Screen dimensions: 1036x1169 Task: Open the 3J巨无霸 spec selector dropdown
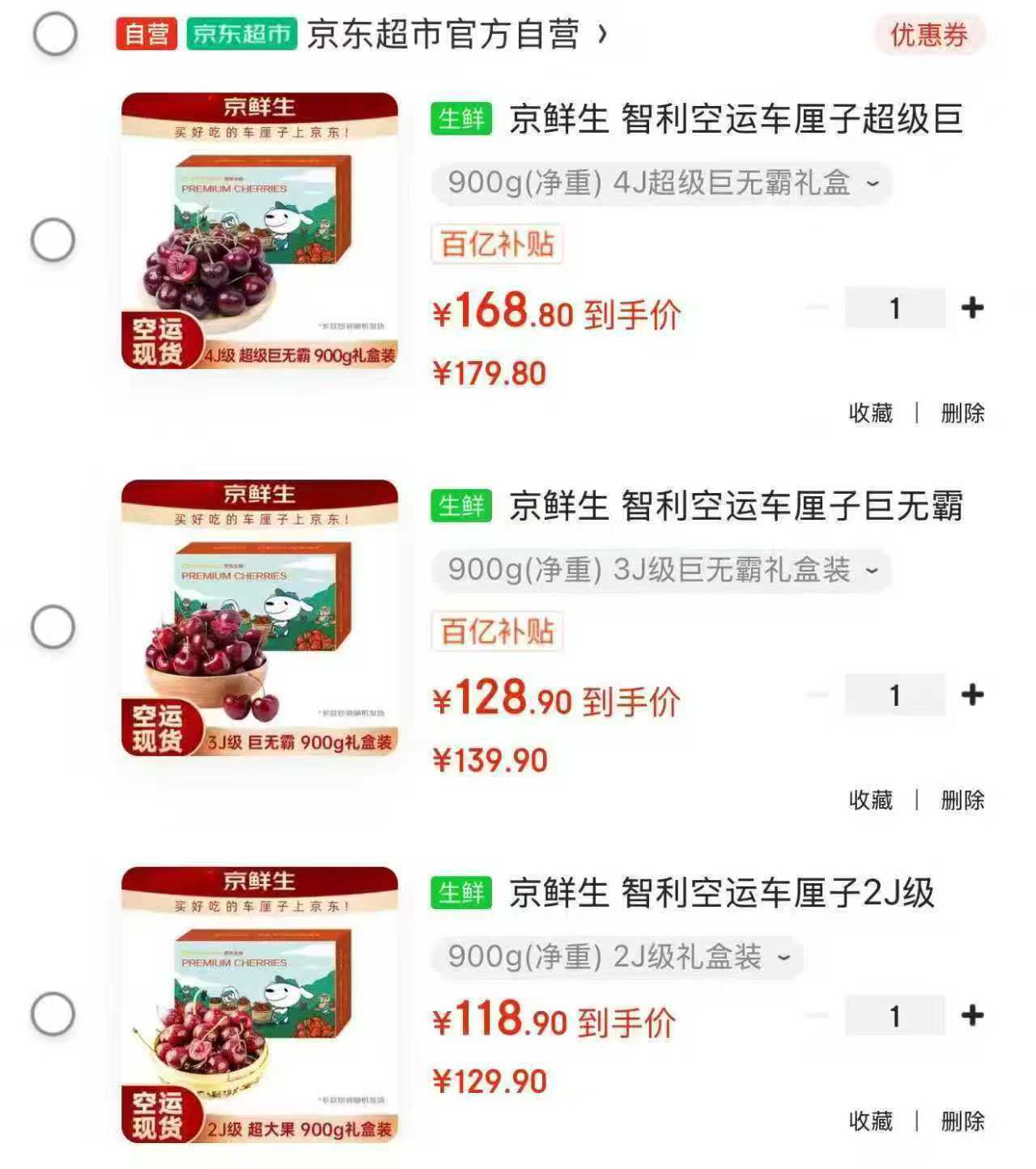(660, 571)
